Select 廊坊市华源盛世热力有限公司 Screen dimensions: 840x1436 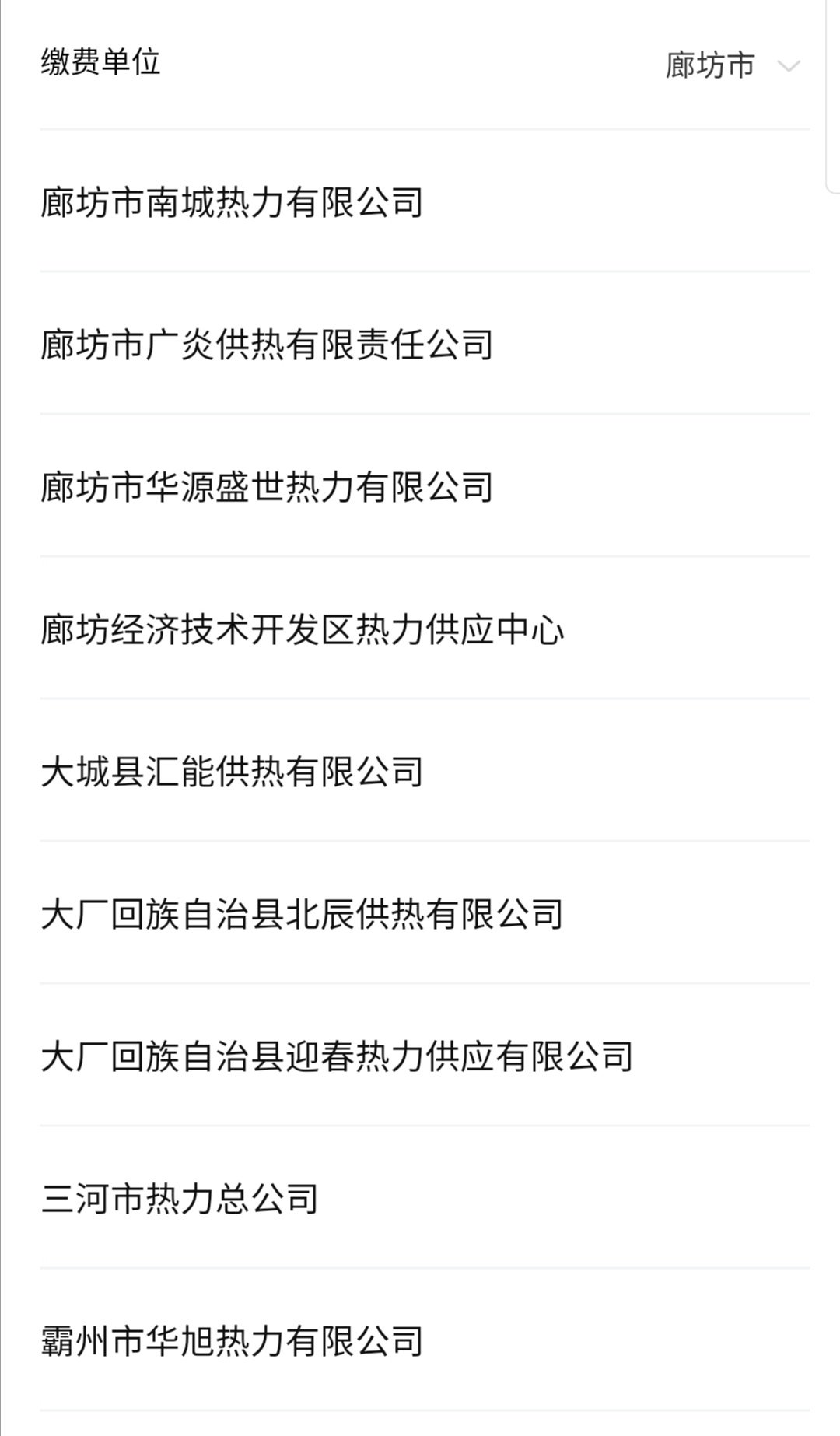pyautogui.click(x=267, y=487)
